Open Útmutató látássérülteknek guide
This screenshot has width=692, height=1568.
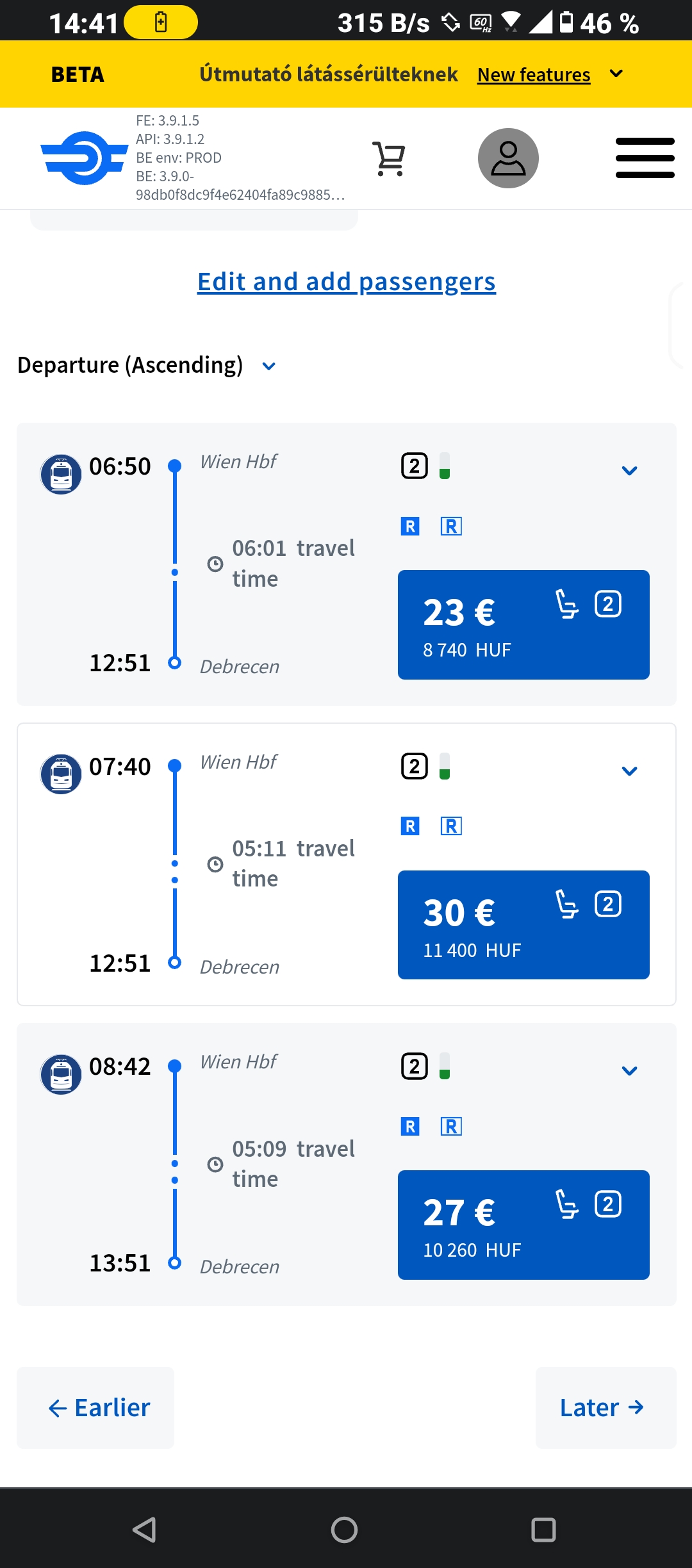(329, 74)
